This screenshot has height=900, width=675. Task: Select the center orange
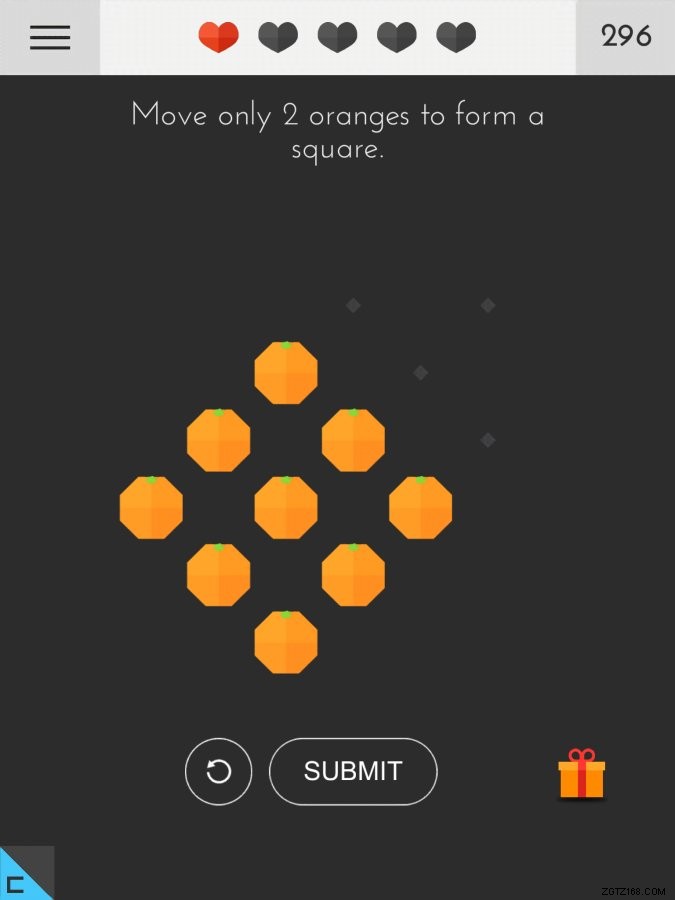pos(286,508)
